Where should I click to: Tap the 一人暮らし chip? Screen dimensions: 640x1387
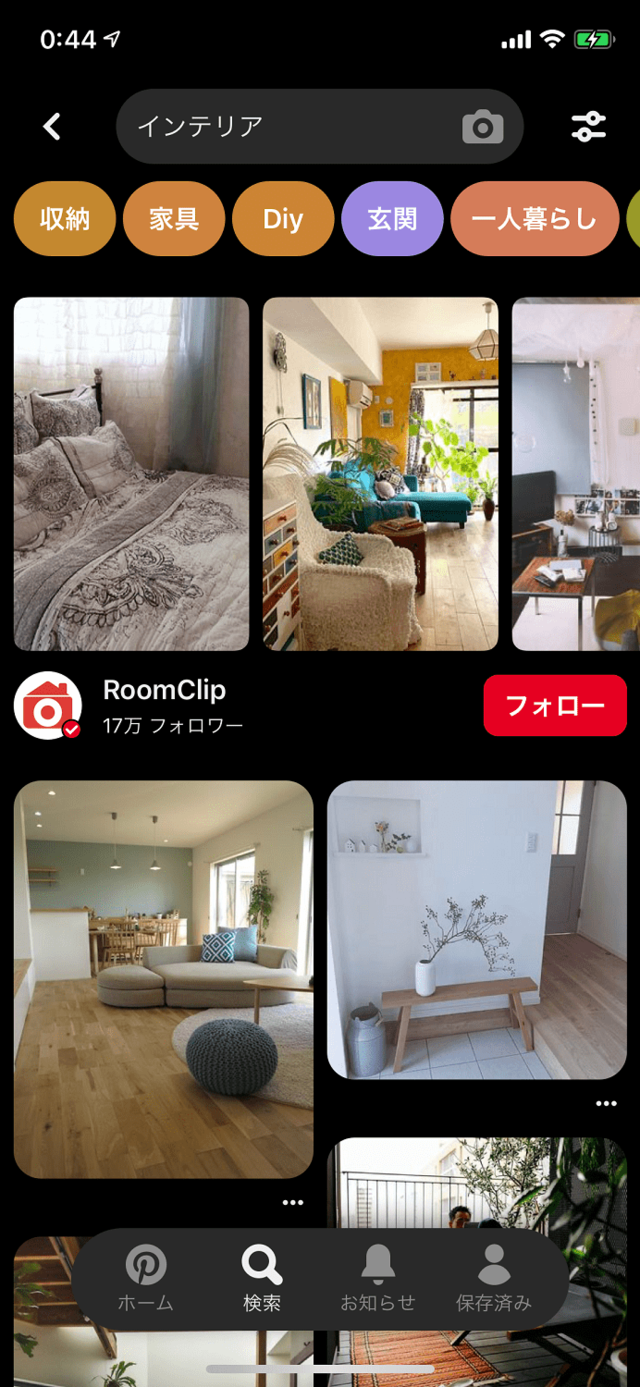(534, 219)
